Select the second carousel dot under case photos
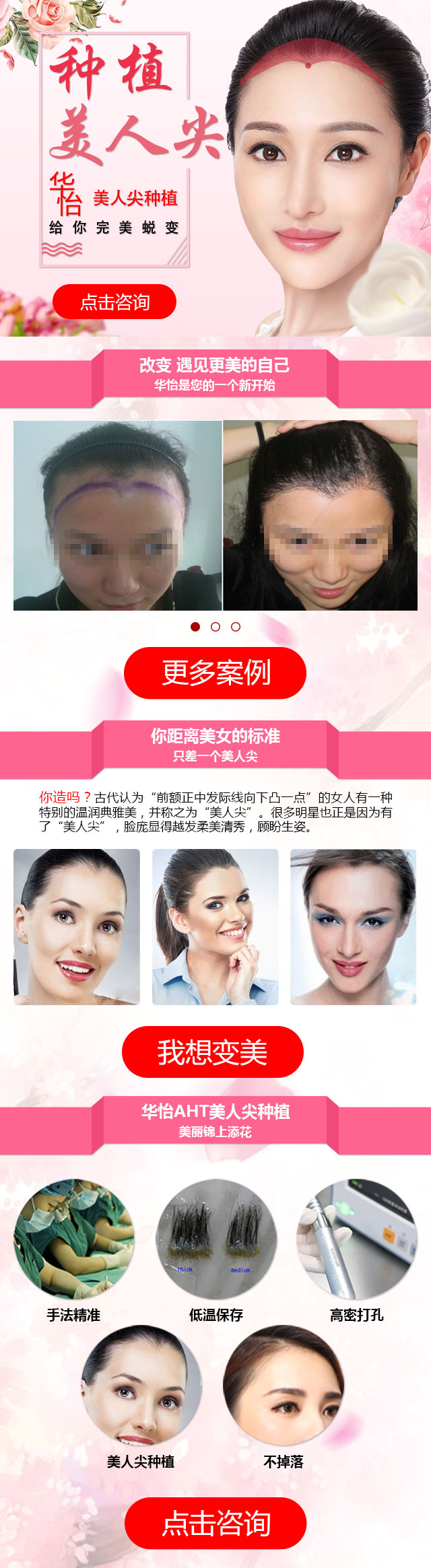Screen dimensions: 431x1568 215,627
